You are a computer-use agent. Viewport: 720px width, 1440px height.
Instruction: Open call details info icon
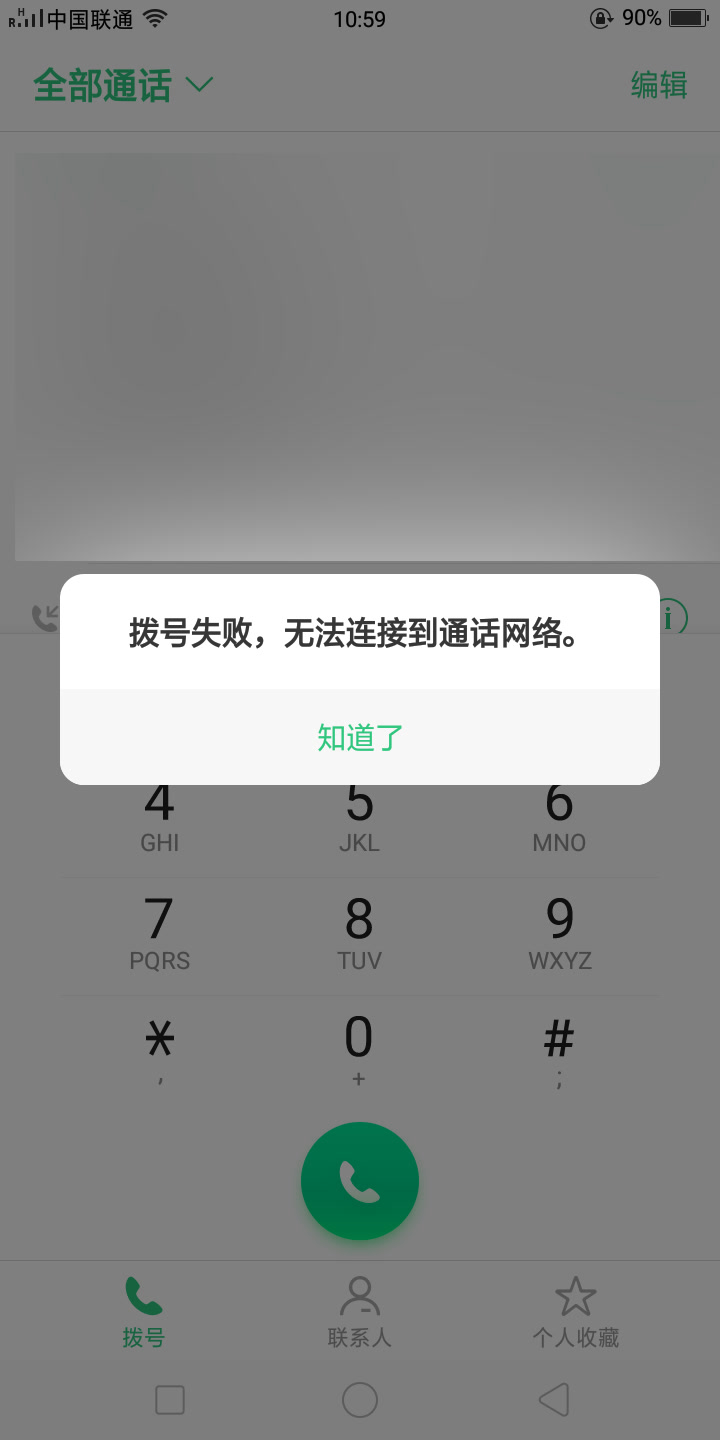click(672, 616)
